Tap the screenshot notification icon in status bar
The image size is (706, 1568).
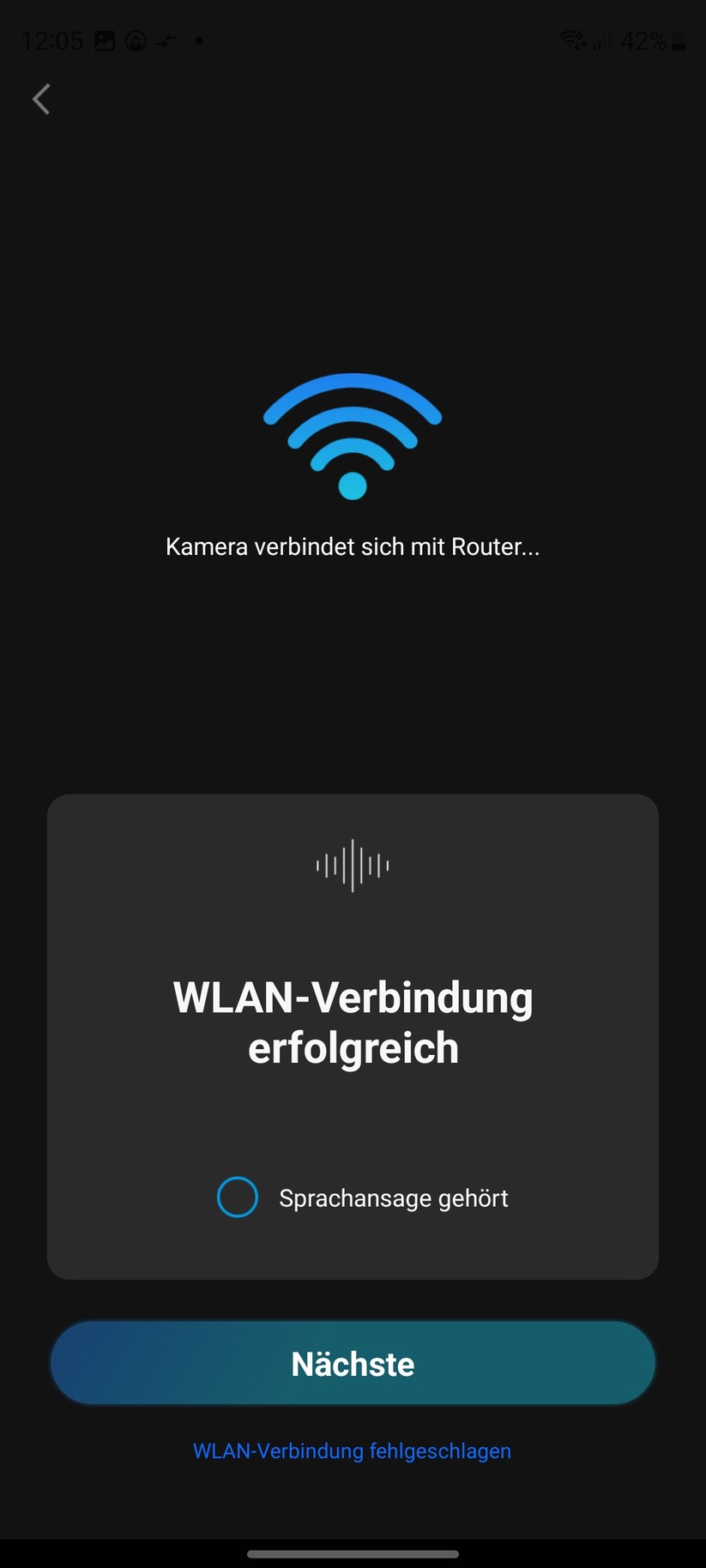[103, 39]
